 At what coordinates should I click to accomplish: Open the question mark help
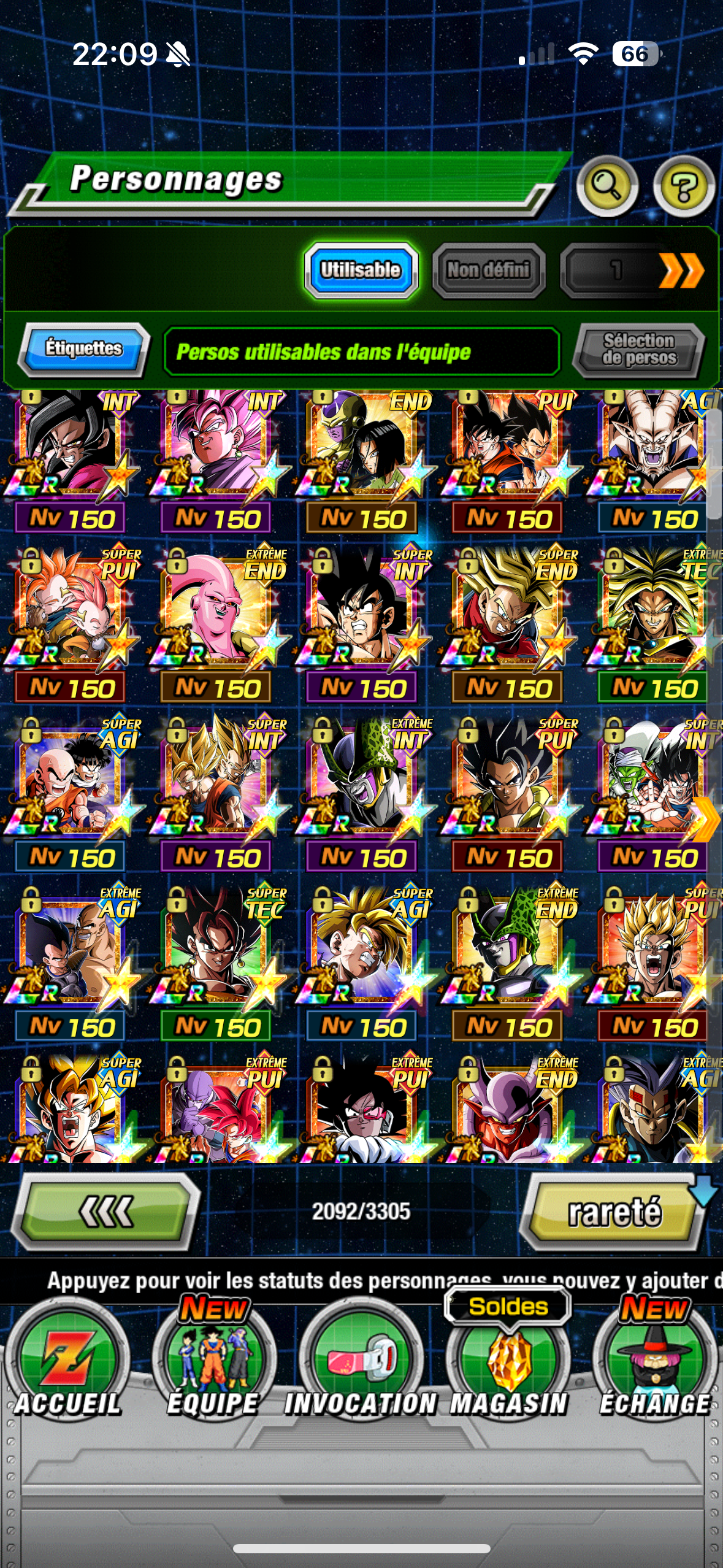pos(684,186)
